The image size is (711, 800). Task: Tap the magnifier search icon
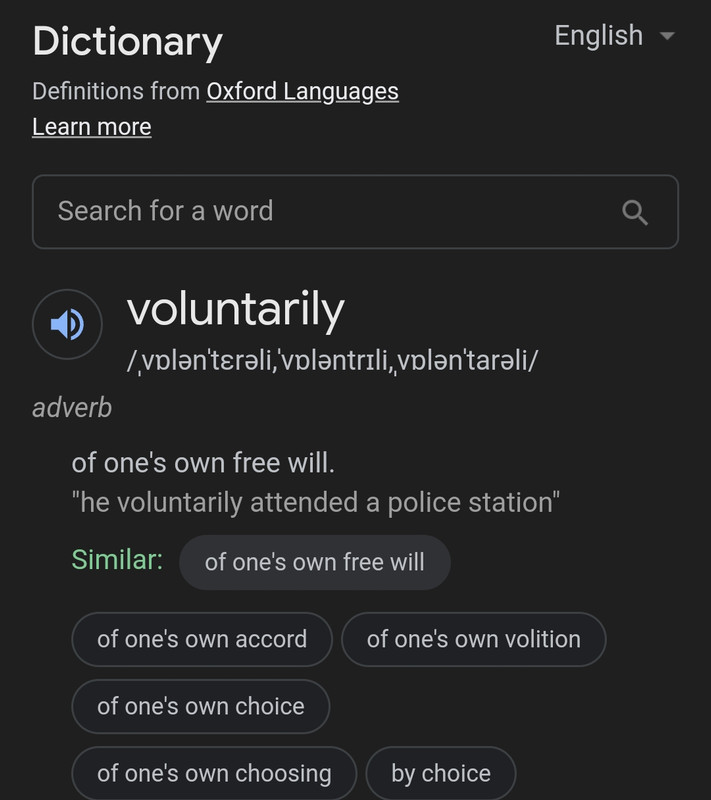coord(634,212)
